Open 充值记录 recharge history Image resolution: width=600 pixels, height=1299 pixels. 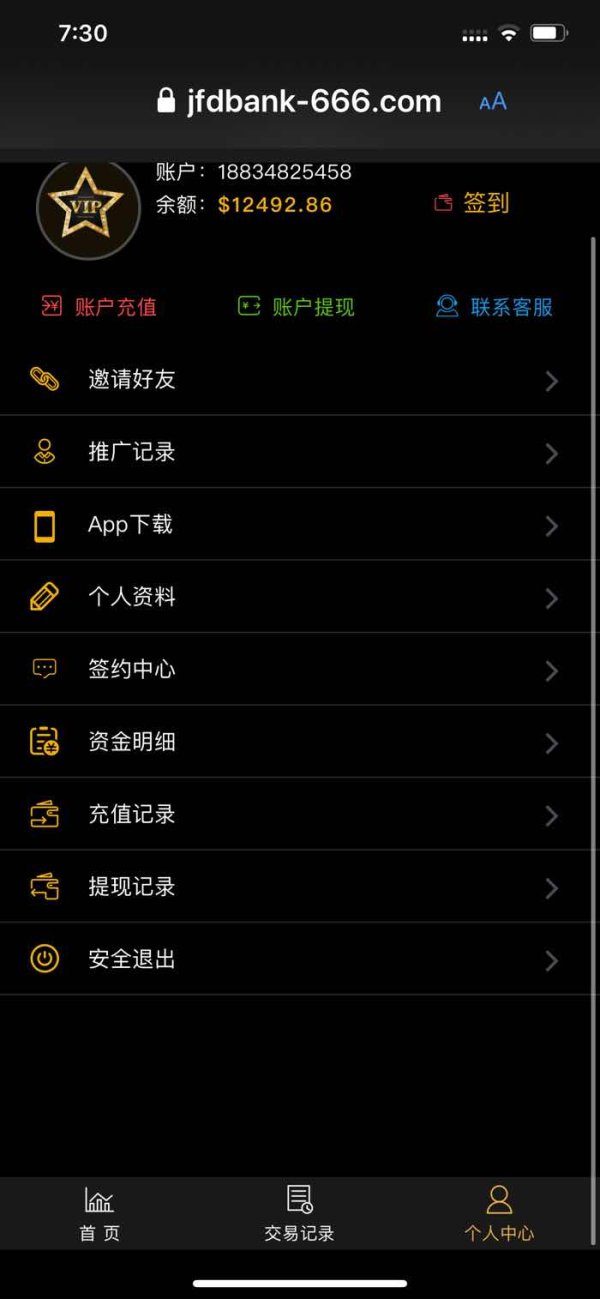300,815
